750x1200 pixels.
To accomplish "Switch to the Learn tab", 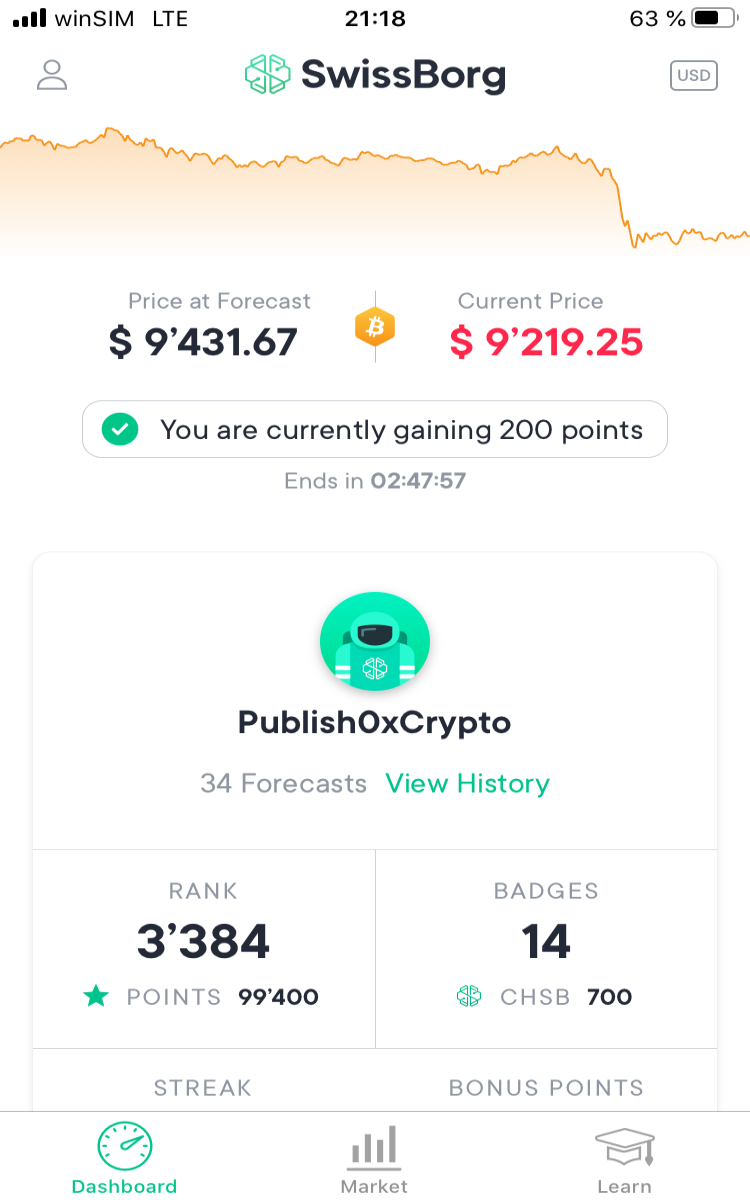I will pyautogui.click(x=624, y=1158).
